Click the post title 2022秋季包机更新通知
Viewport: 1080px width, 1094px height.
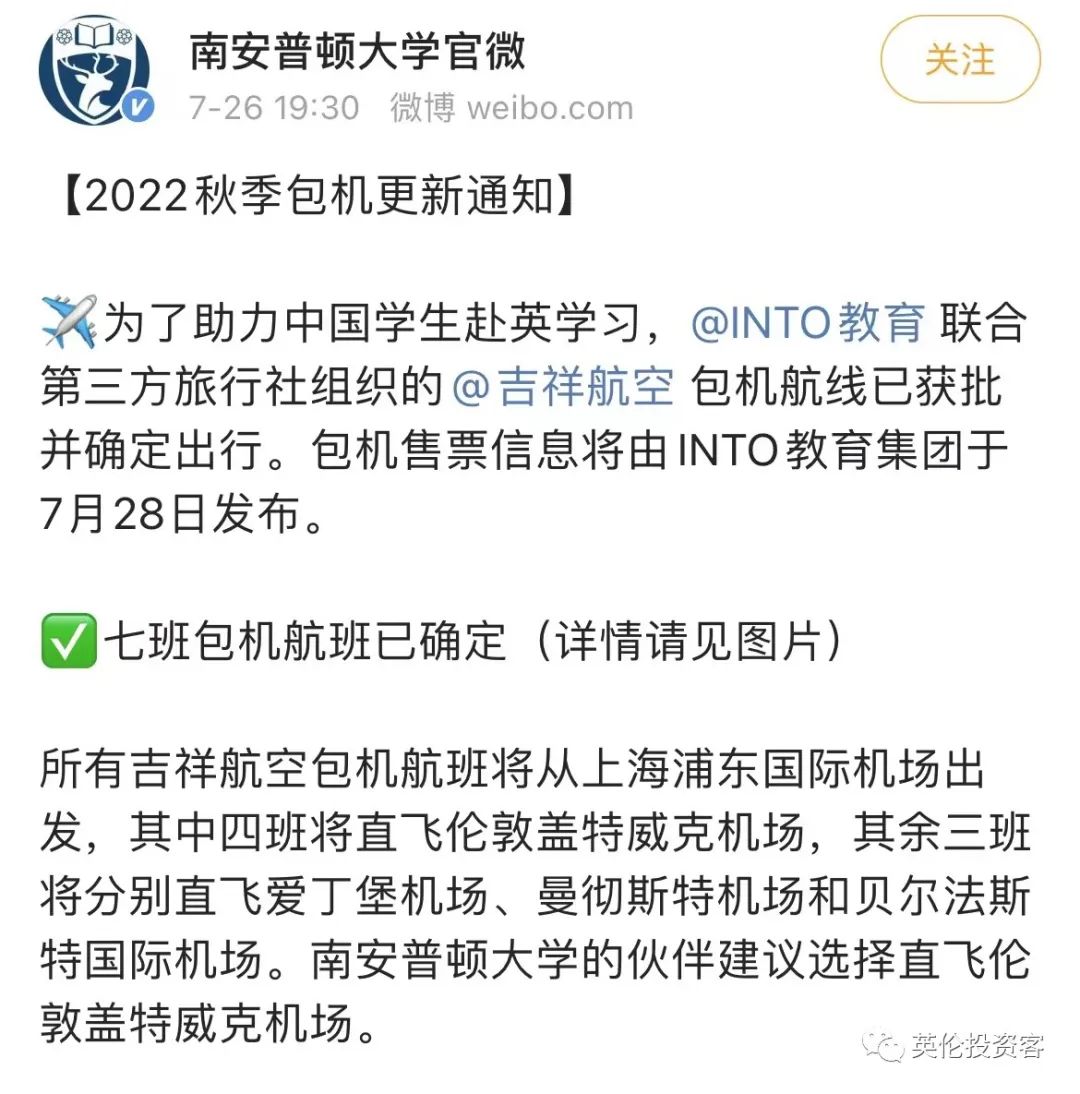pos(320,197)
